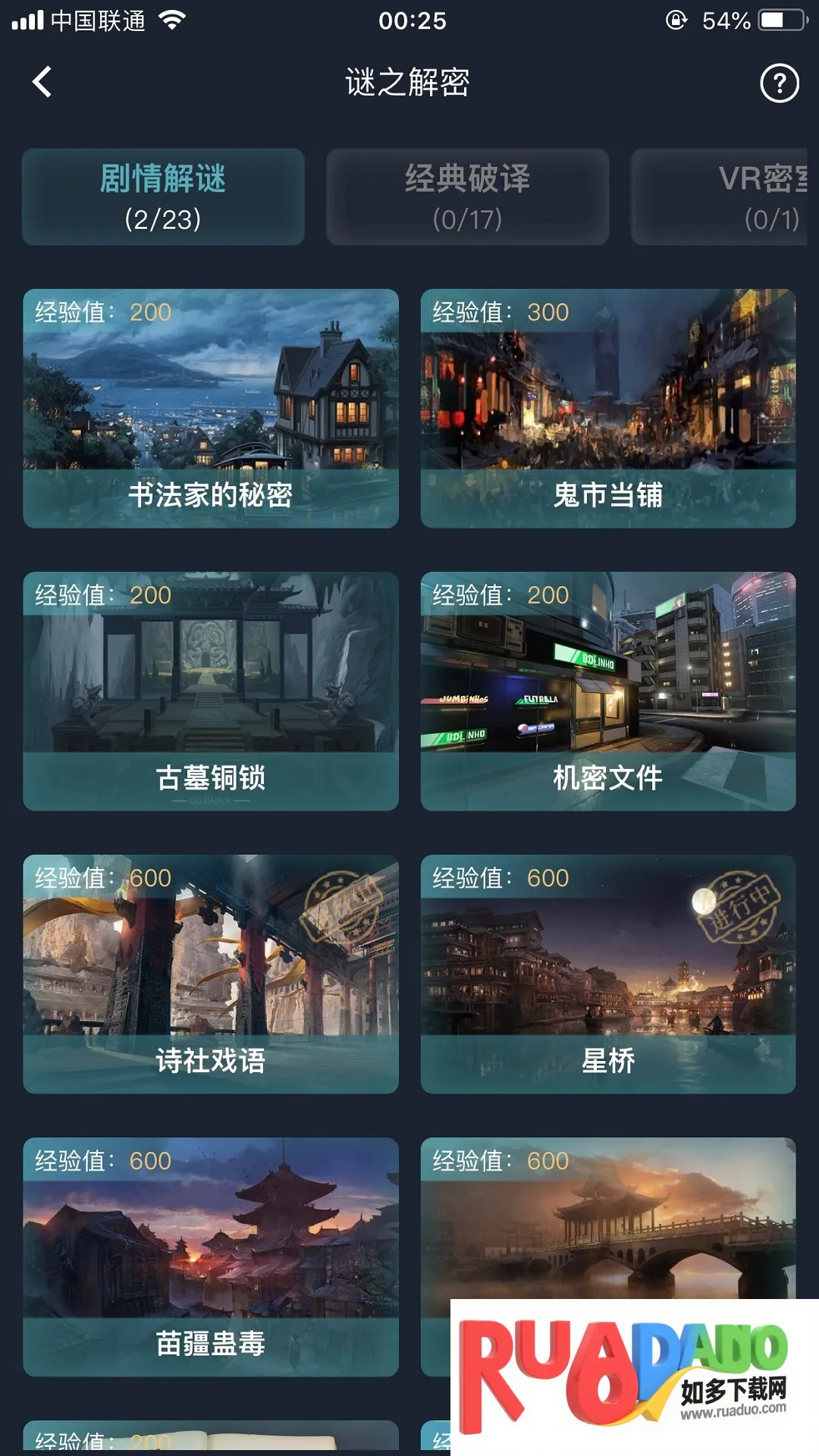This screenshot has width=819, height=1456.
Task: Open the 鬼市当铺 puzzle card
Action: point(608,408)
